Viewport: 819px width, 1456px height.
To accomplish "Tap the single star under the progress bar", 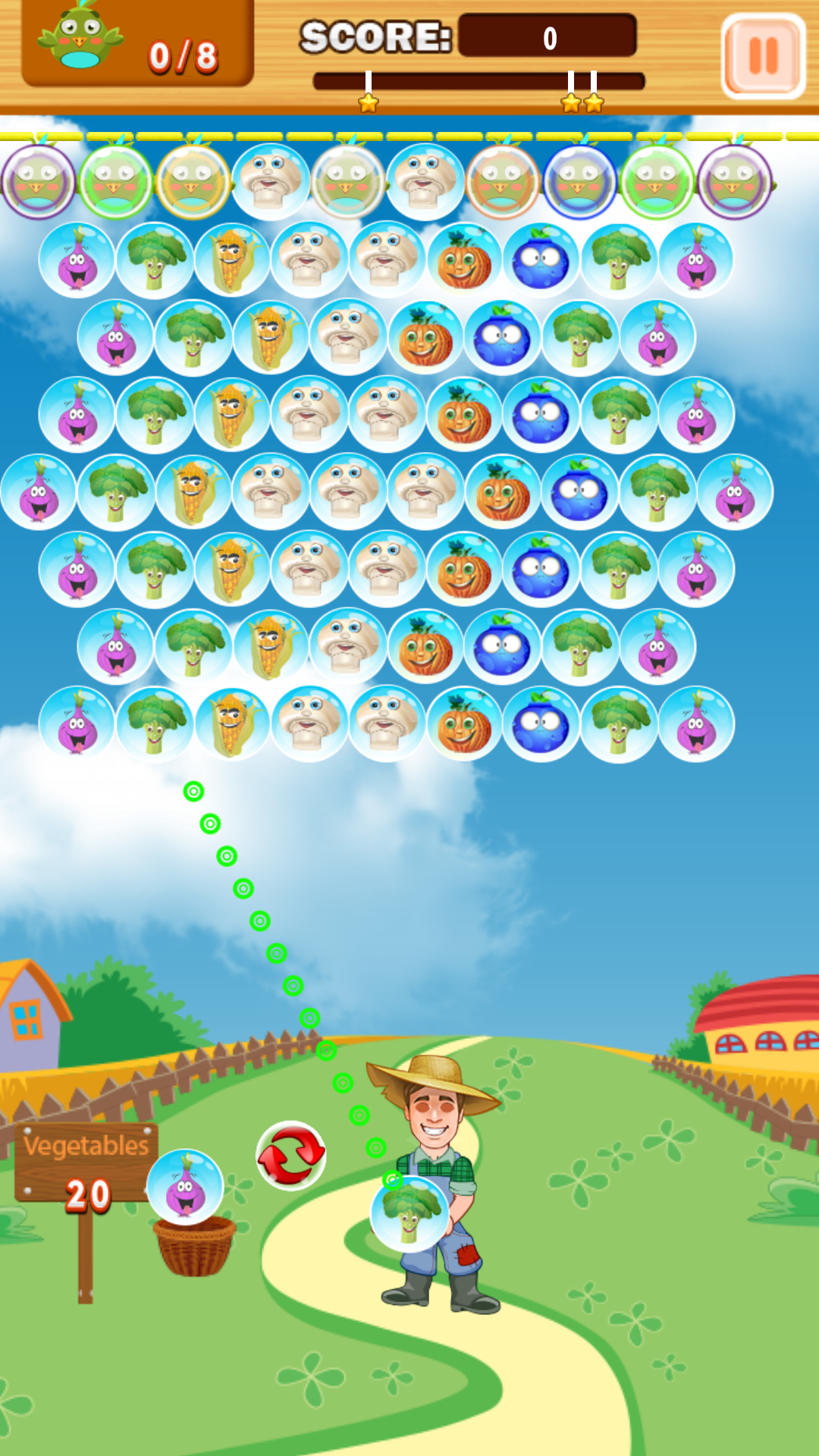I will [x=368, y=102].
